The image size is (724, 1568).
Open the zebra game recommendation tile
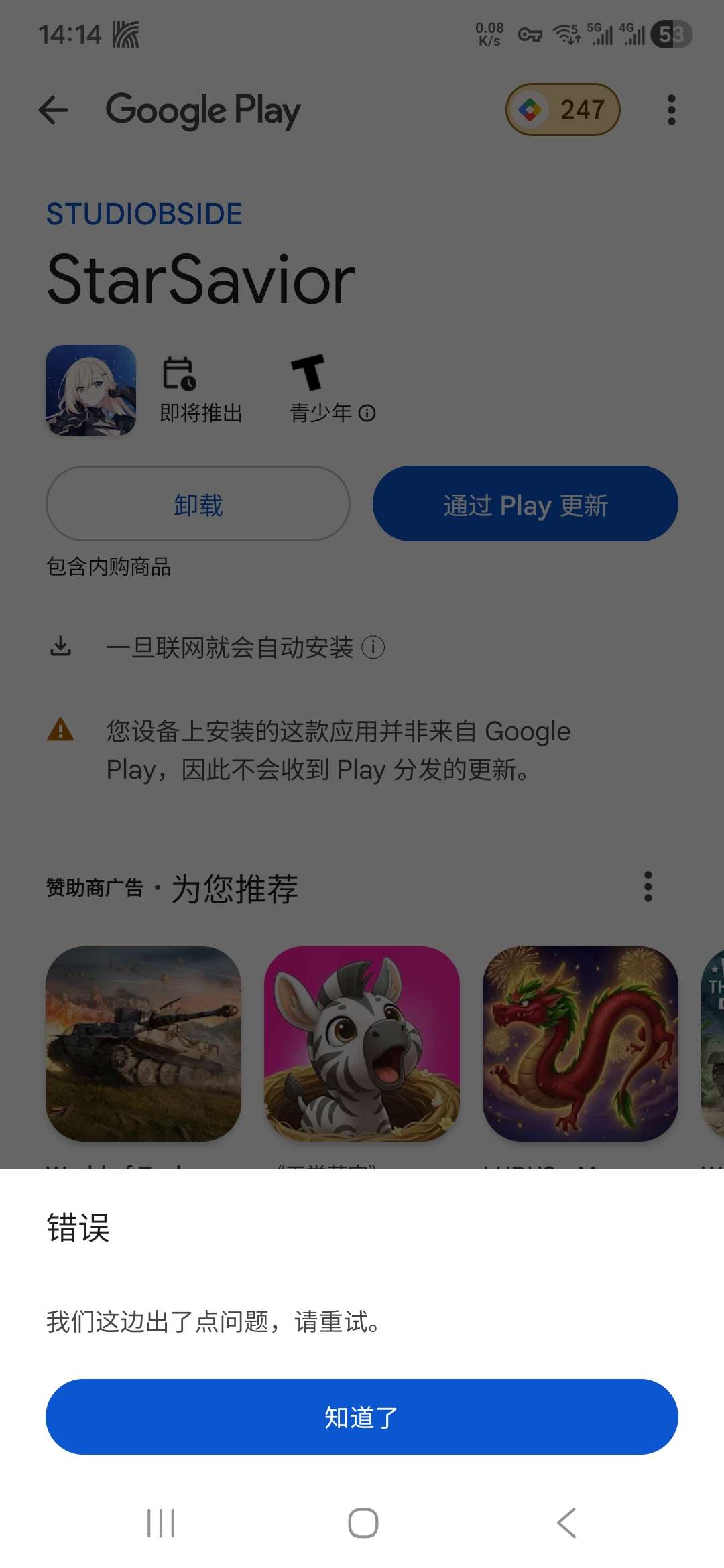362,1043
